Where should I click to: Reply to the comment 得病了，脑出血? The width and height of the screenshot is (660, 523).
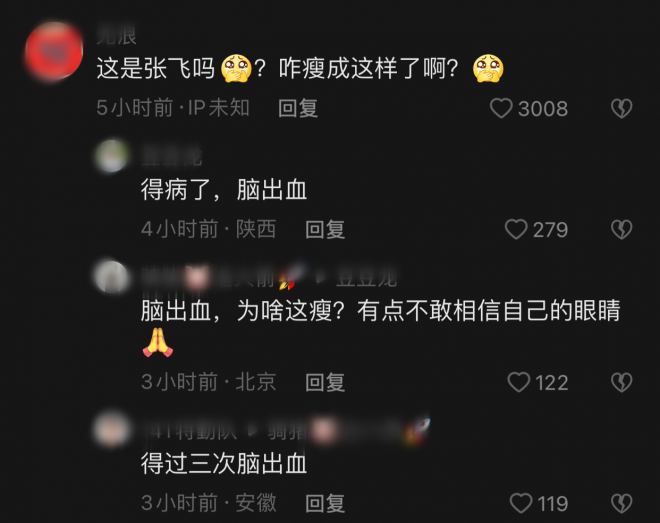click(x=325, y=229)
